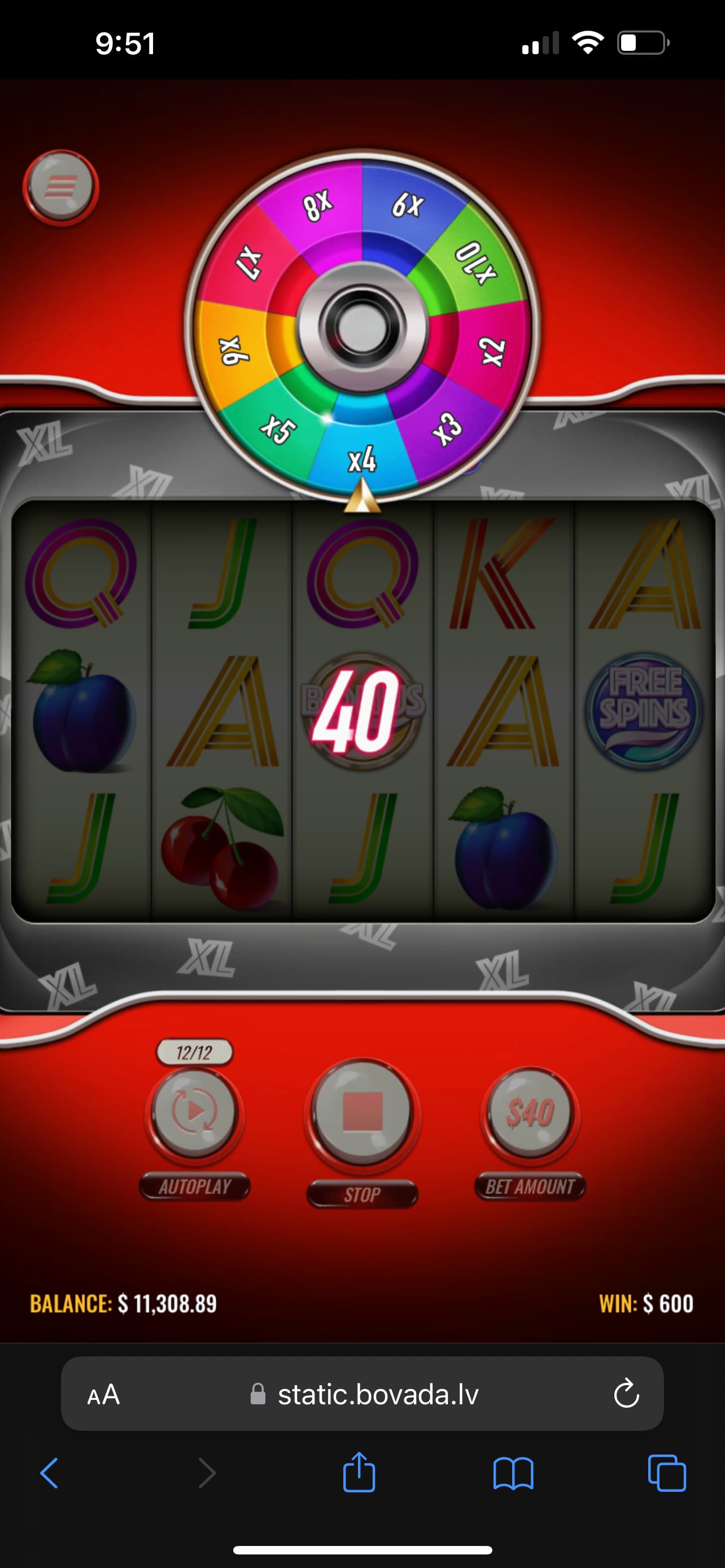
Task: Open the AA reader options in Safari
Action: (x=103, y=1395)
